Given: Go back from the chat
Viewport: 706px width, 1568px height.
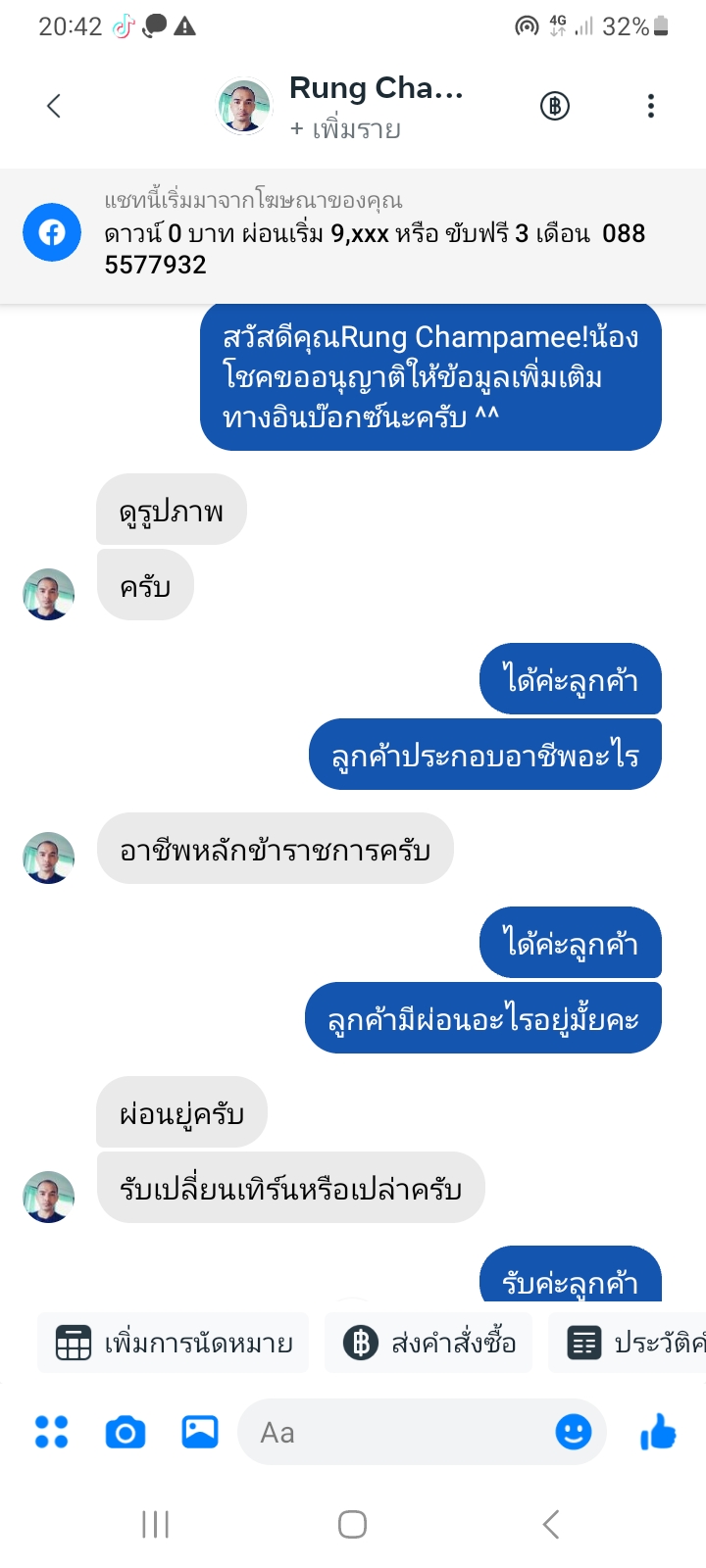Looking at the screenshot, I should click(x=54, y=106).
